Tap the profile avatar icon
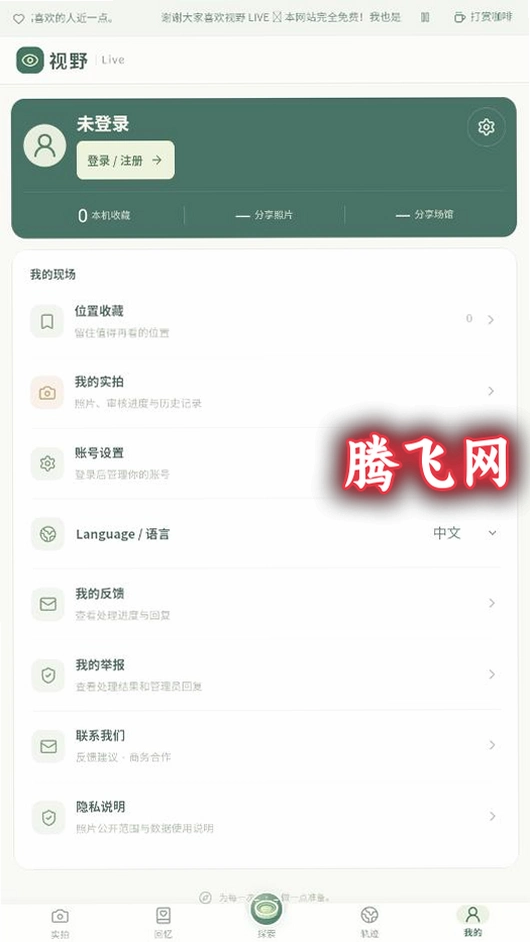This screenshot has width=530, height=942. tap(44, 145)
